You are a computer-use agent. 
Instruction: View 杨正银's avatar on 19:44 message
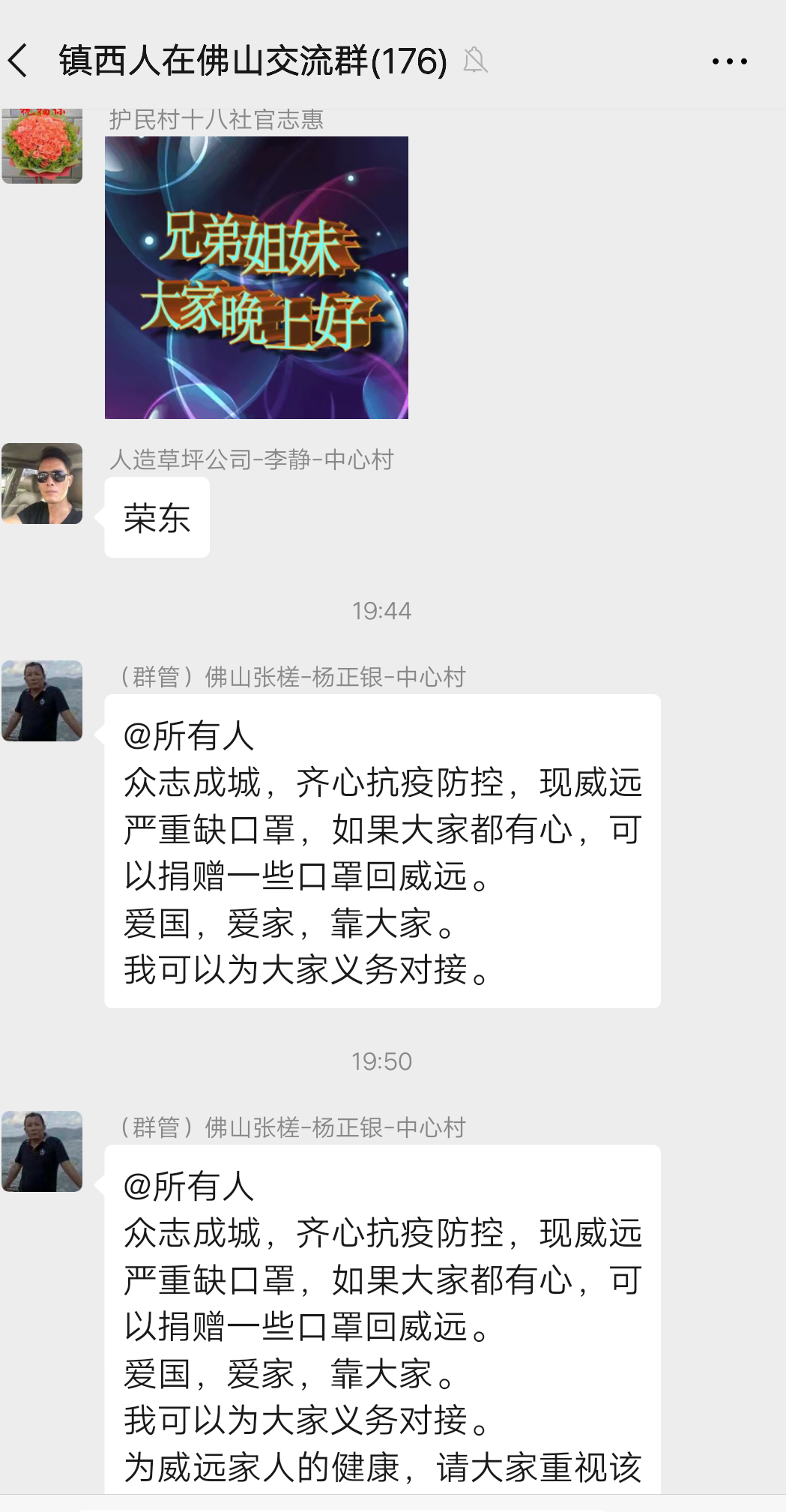[x=42, y=701]
